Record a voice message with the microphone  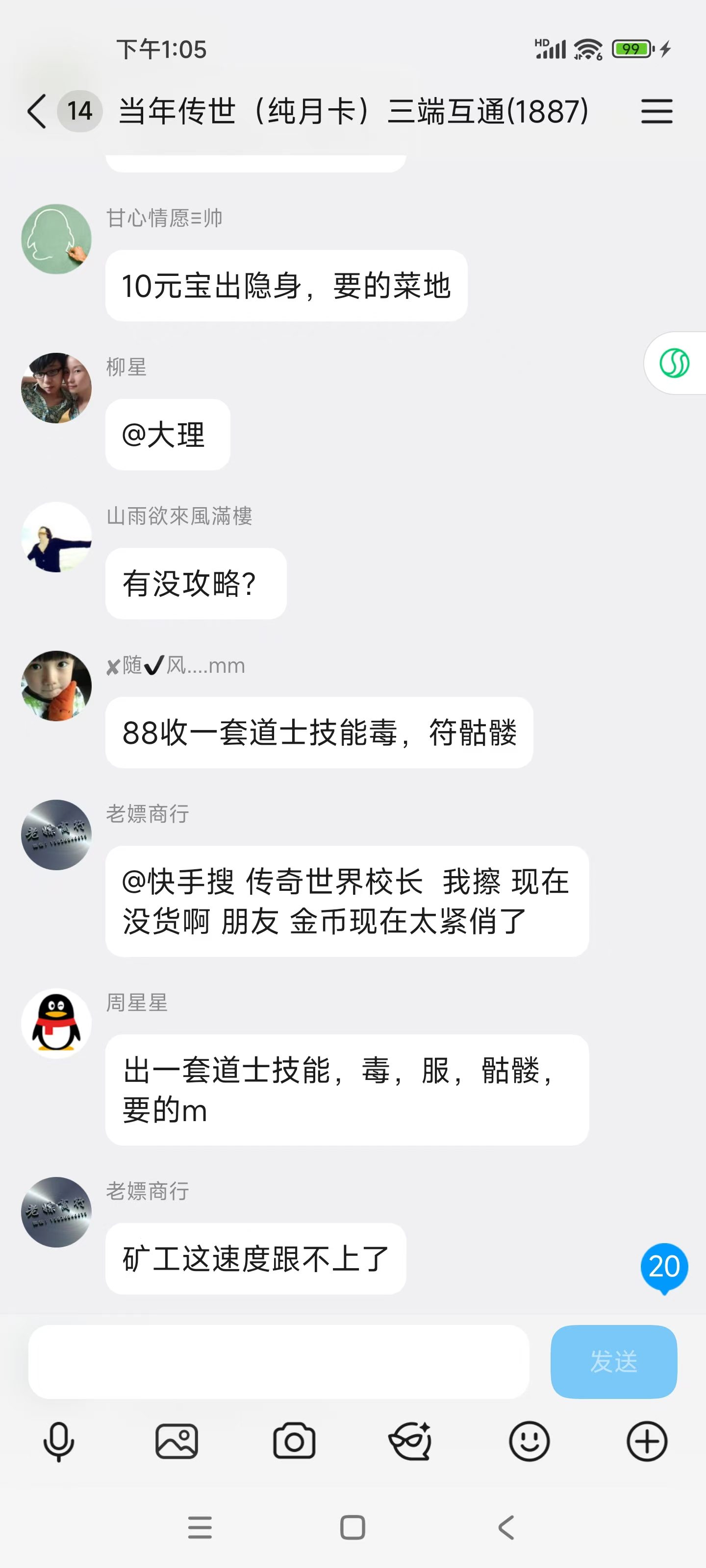point(58,1441)
